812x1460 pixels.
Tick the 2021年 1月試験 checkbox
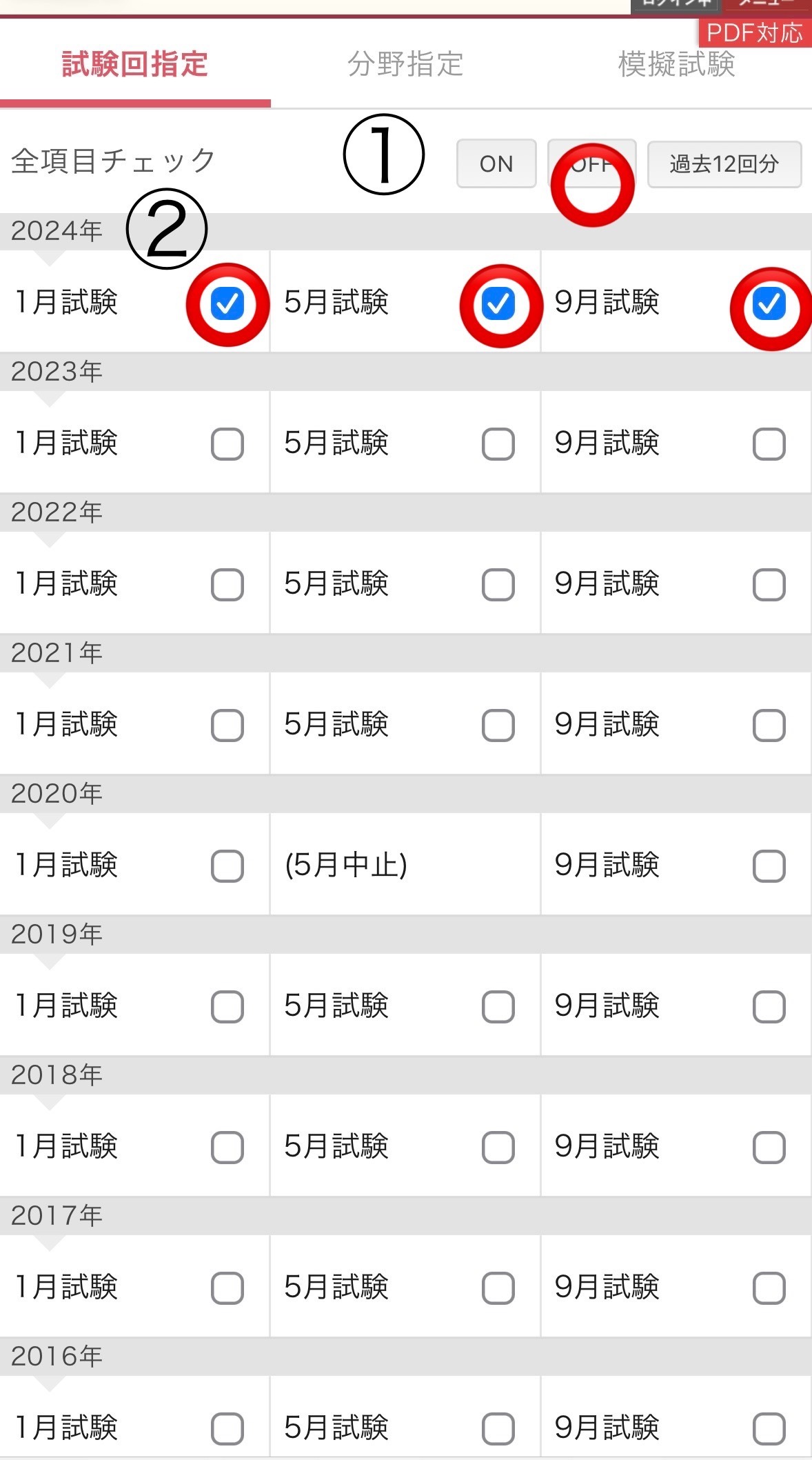point(227,726)
